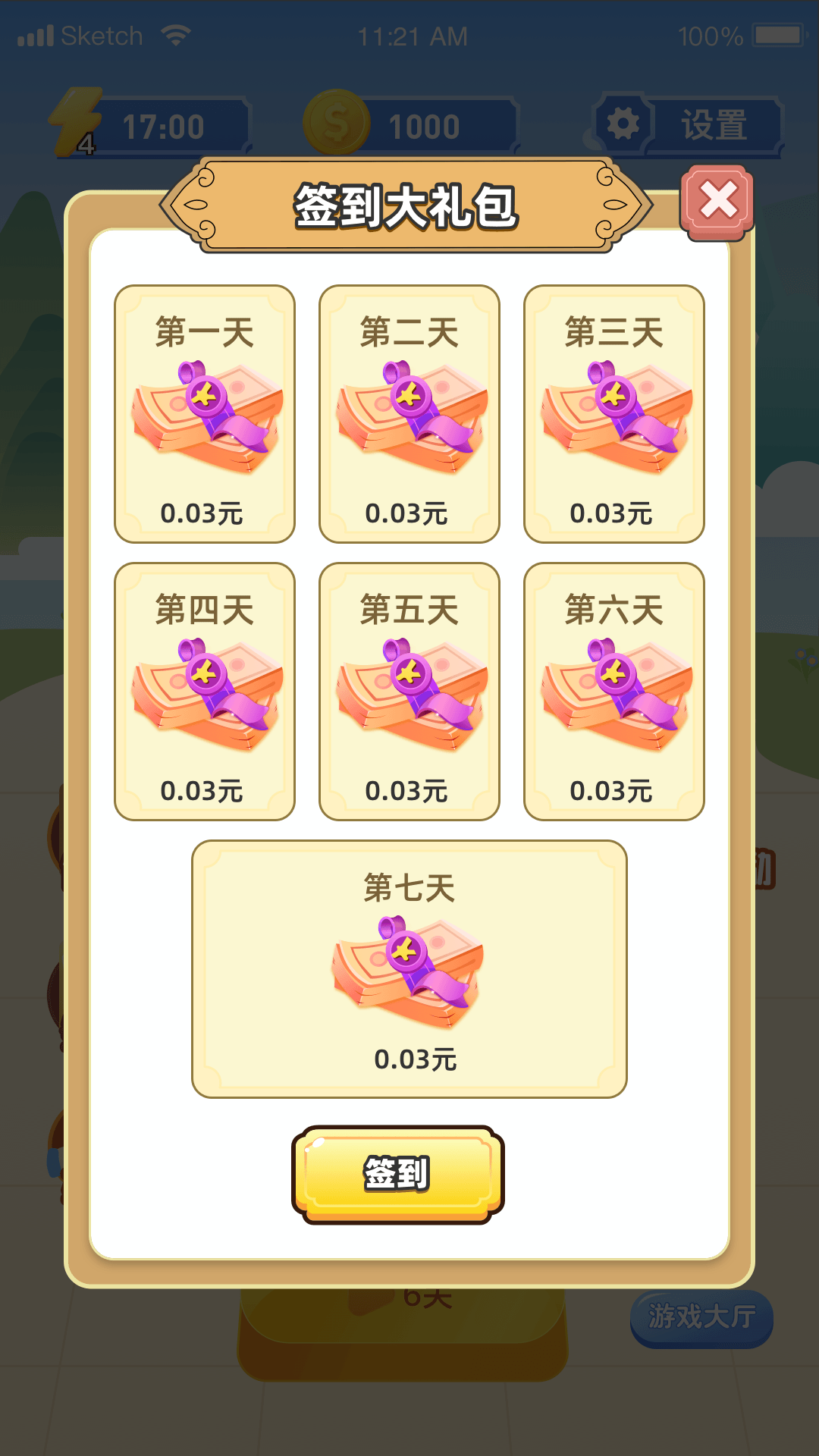Select the 第二天 reward card

409,413
